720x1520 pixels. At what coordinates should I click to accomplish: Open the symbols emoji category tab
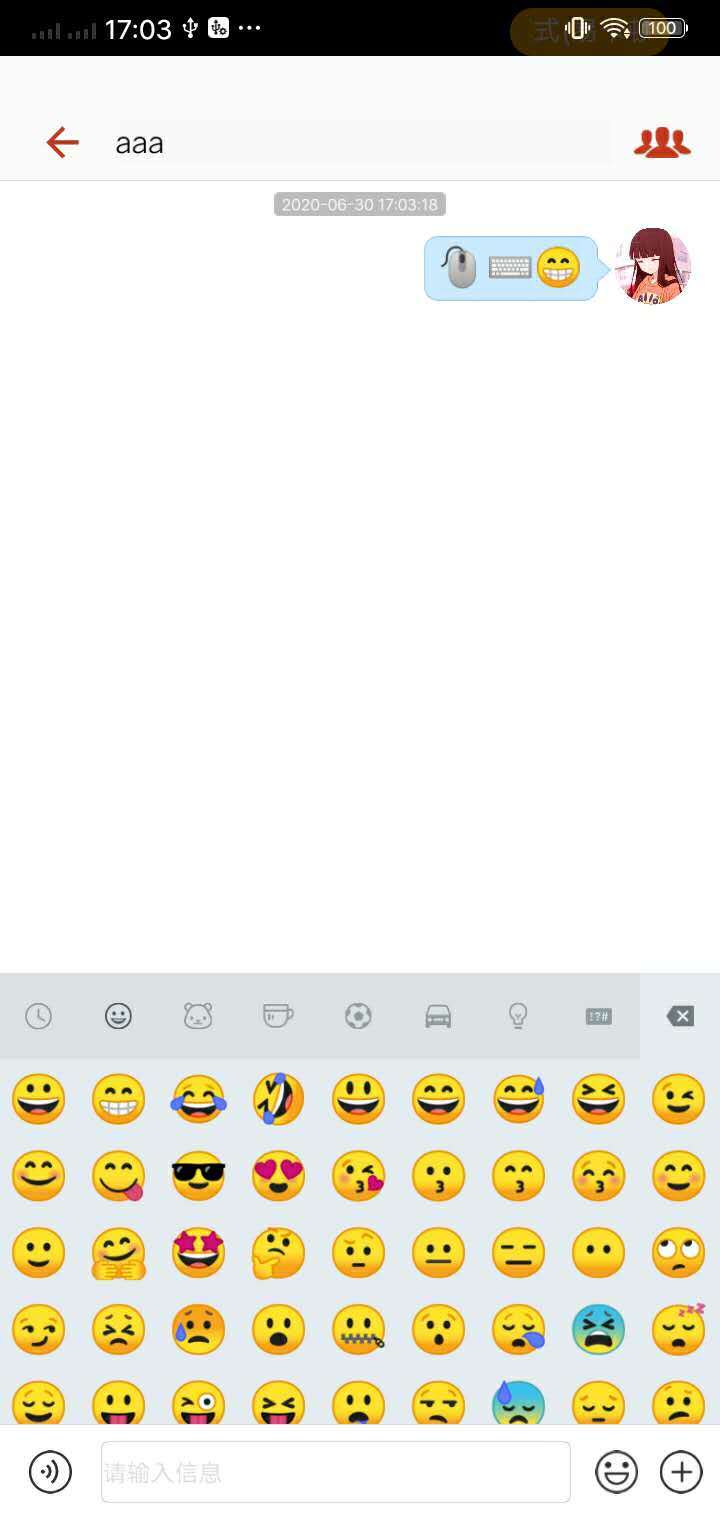click(x=598, y=1016)
